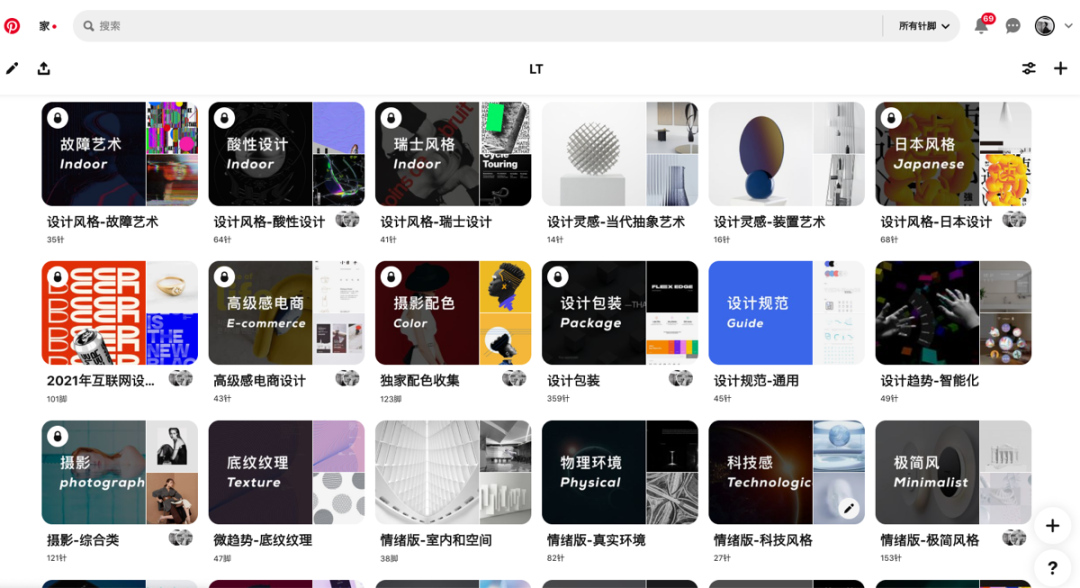This screenshot has width=1080, height=588.
Task: Open the 设计风格-酸性设计 board
Action: (286, 154)
